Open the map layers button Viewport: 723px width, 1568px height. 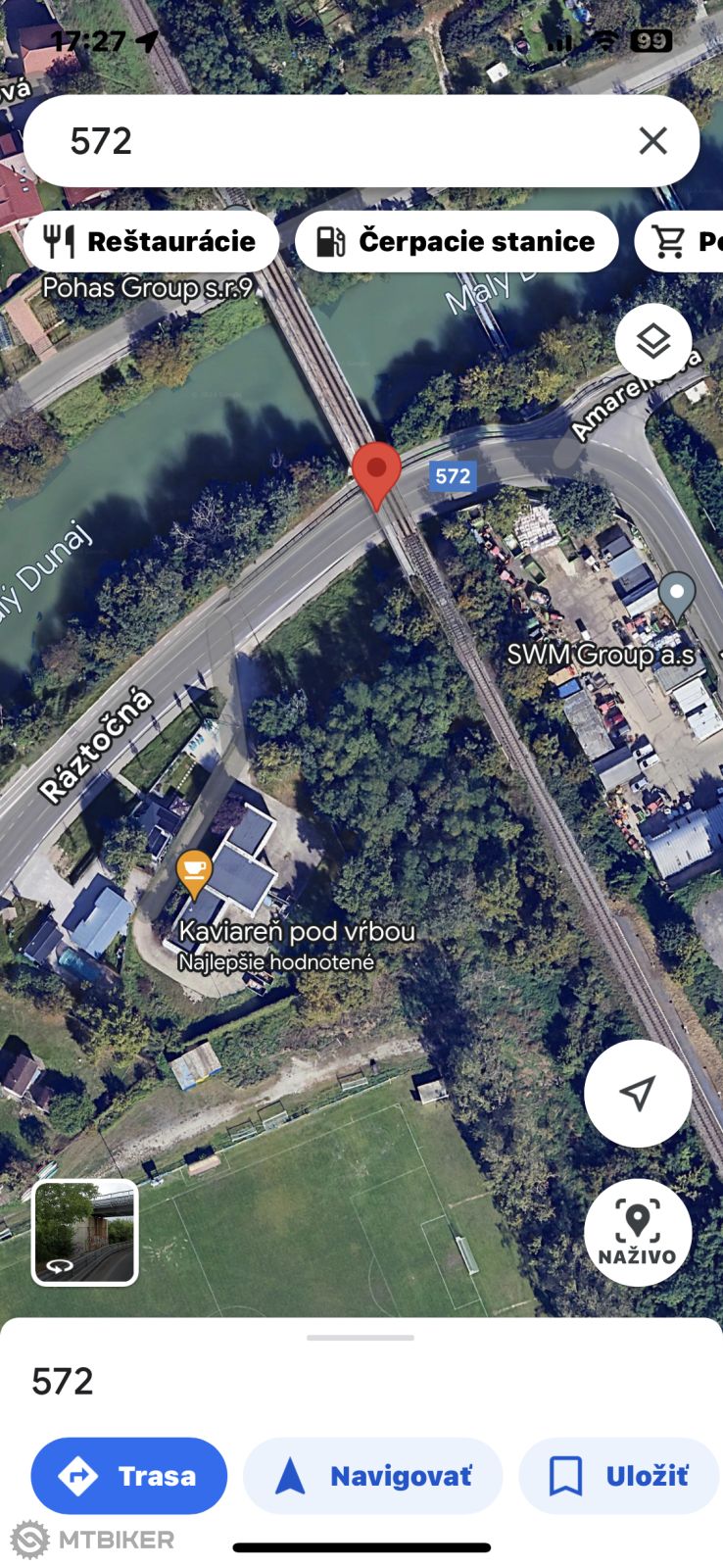point(652,341)
